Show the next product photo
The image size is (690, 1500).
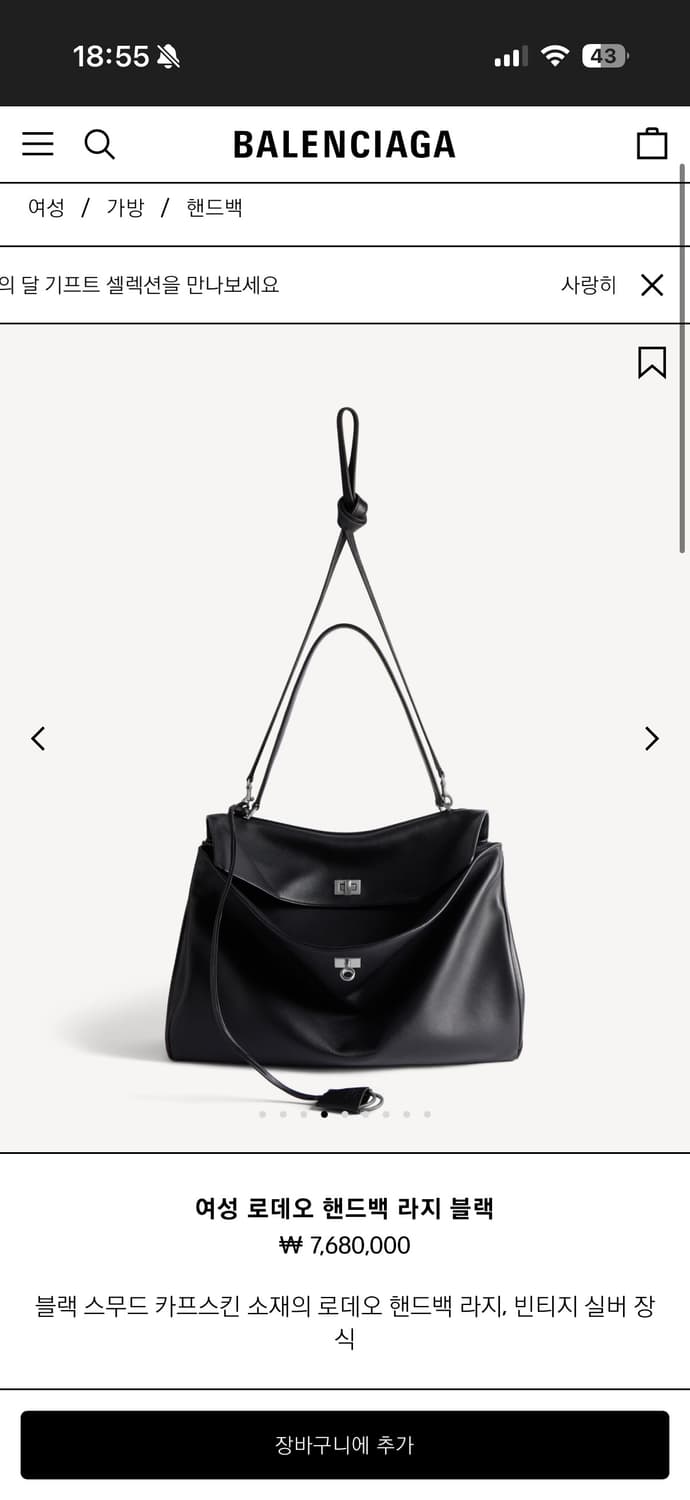pyautogui.click(x=652, y=739)
